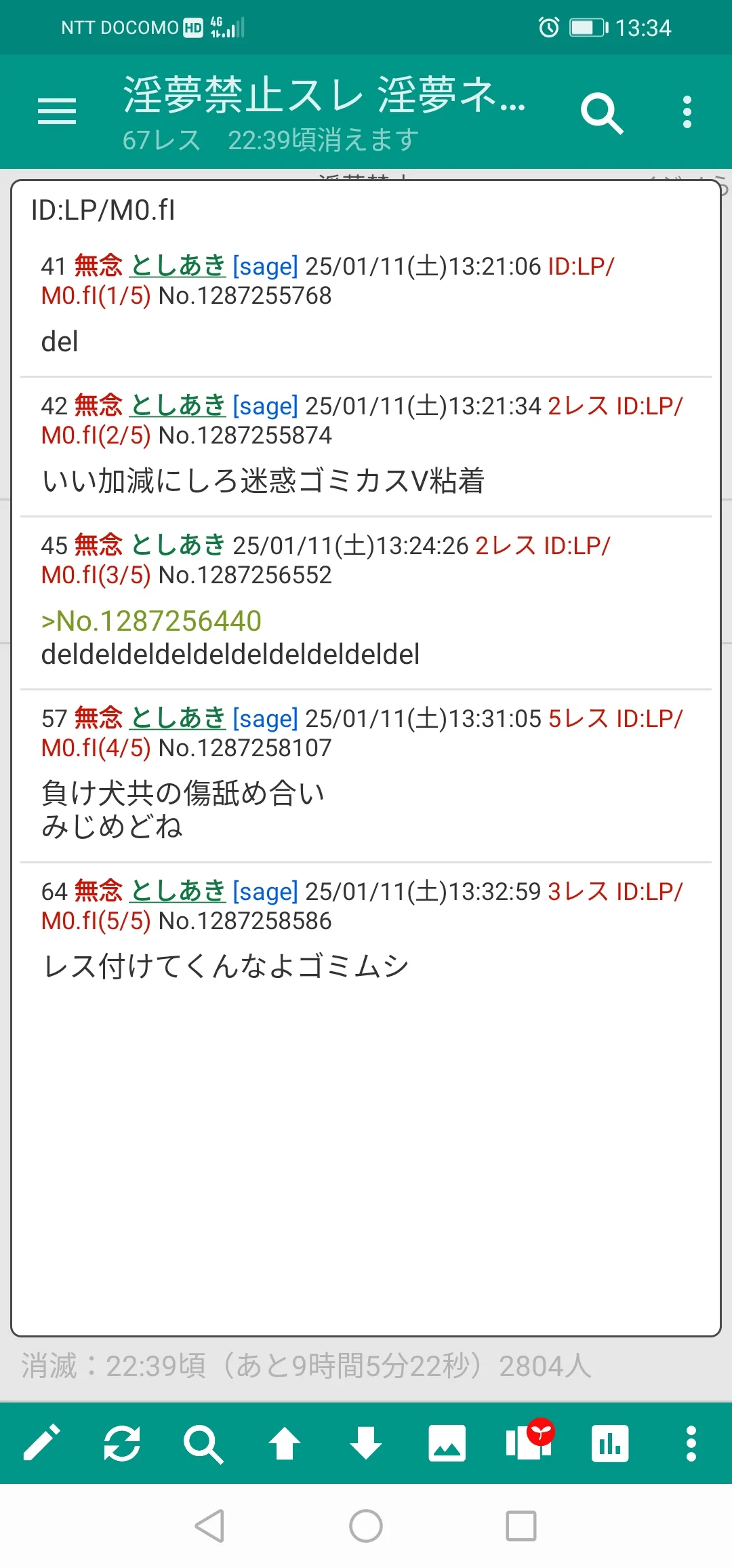Reload the thread with the refresh icon
Screen dimensions: 732x1568
click(122, 1443)
